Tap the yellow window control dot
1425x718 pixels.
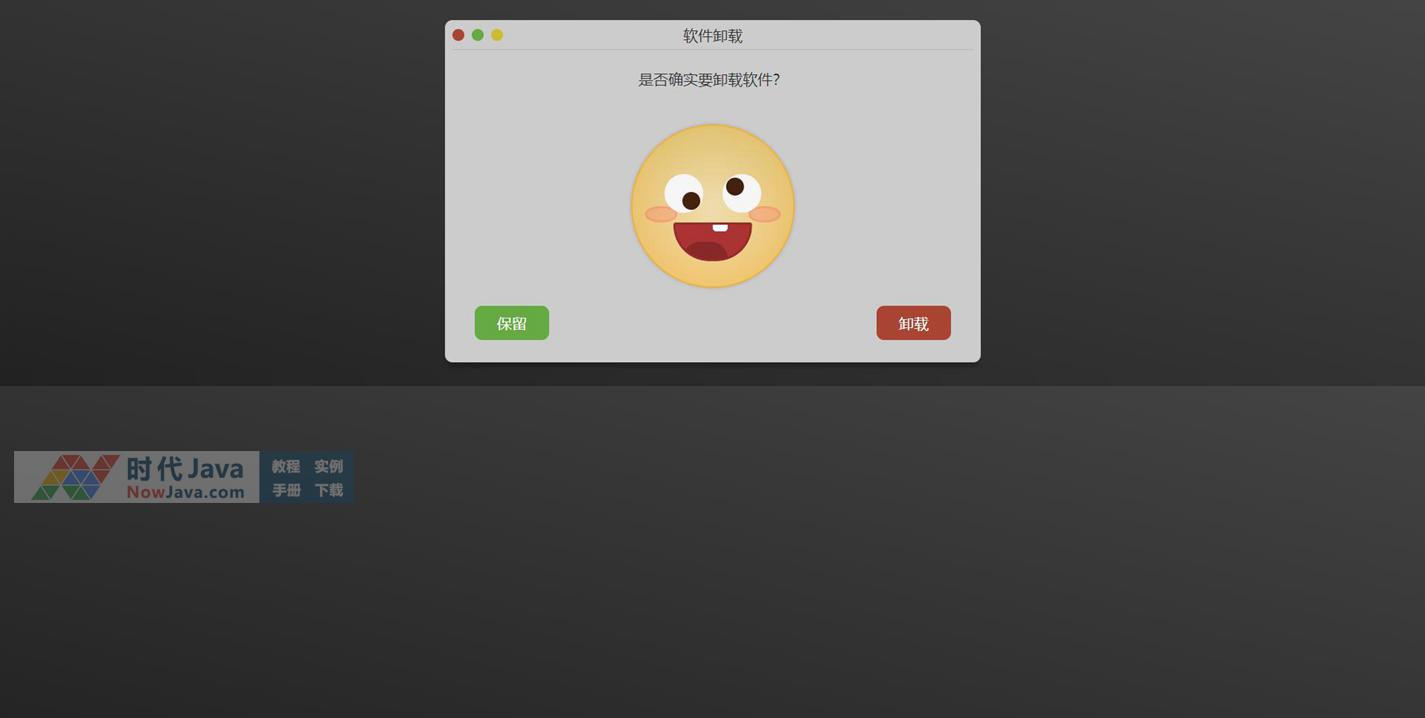(x=497, y=35)
